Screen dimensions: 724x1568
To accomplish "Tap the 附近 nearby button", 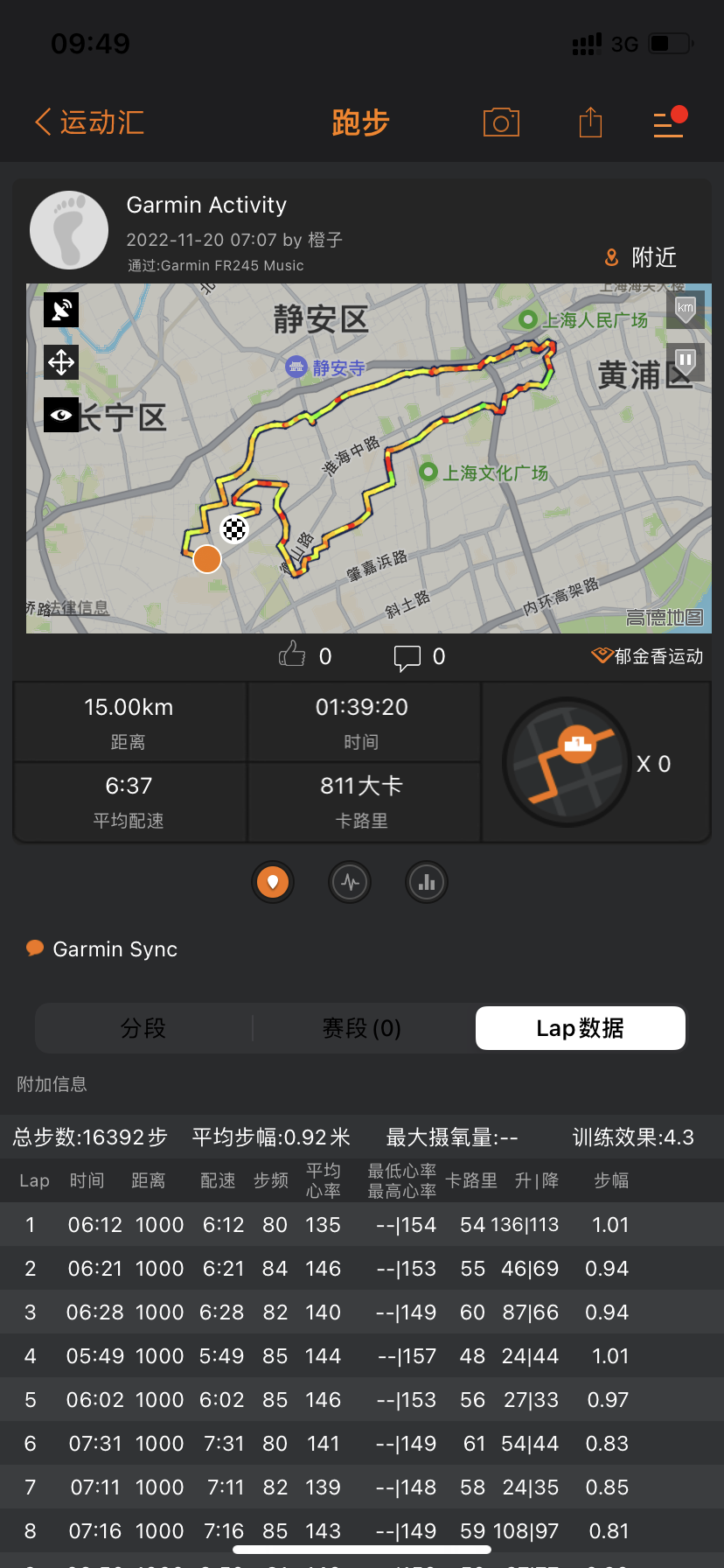I will (641, 257).
